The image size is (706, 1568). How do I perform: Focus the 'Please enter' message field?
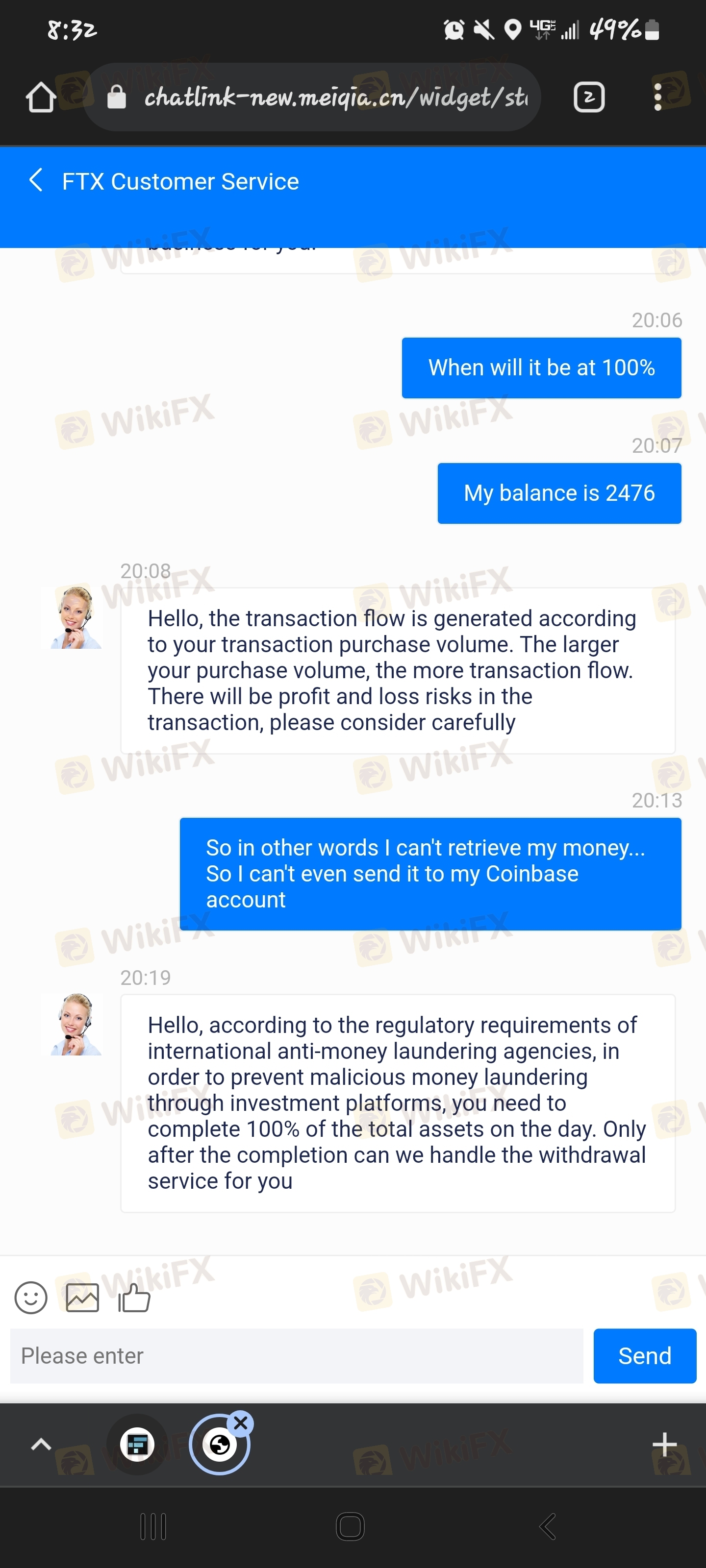297,1355
